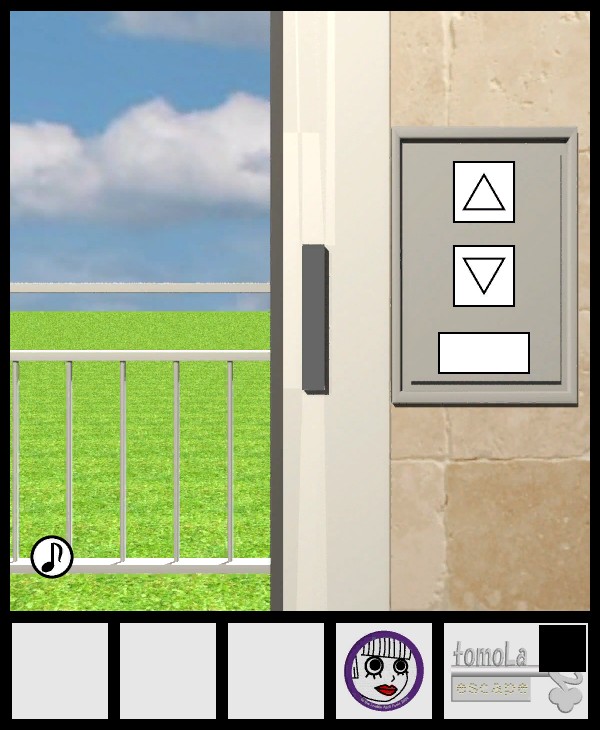Tap the down triangle elevator button
The width and height of the screenshot is (600, 730).
[x=484, y=276]
